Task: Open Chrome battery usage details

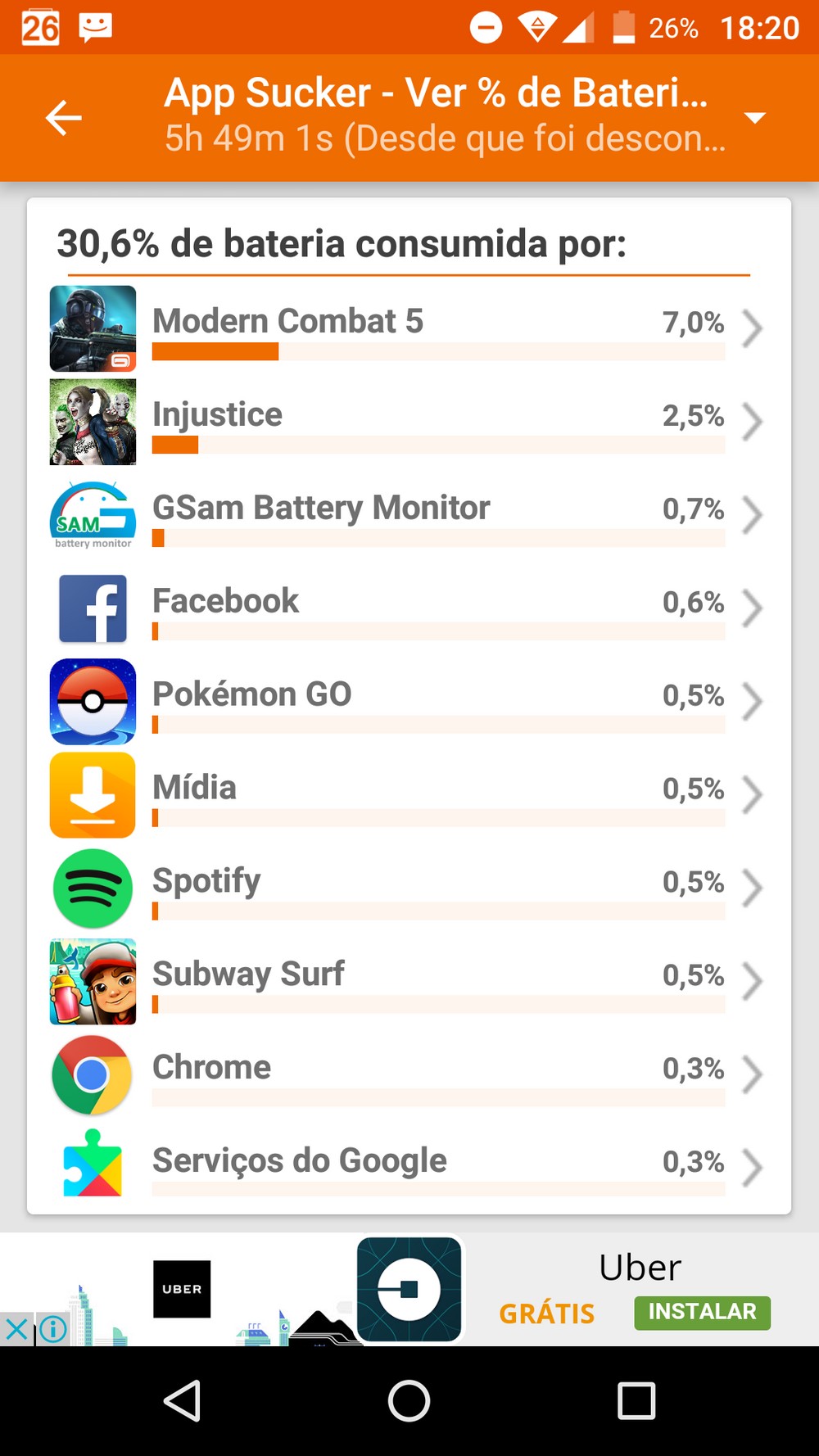Action: pos(409,1075)
